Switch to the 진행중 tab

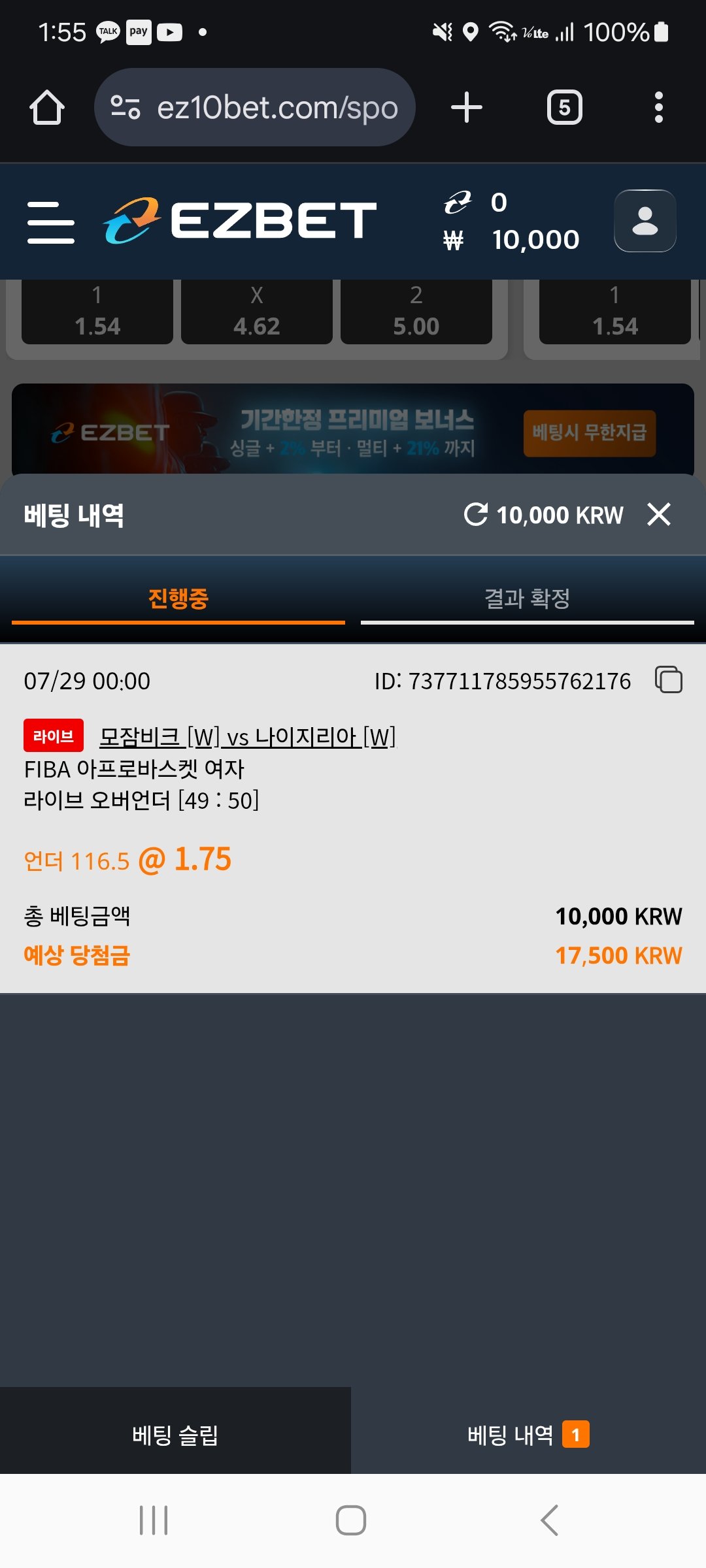coord(178,598)
